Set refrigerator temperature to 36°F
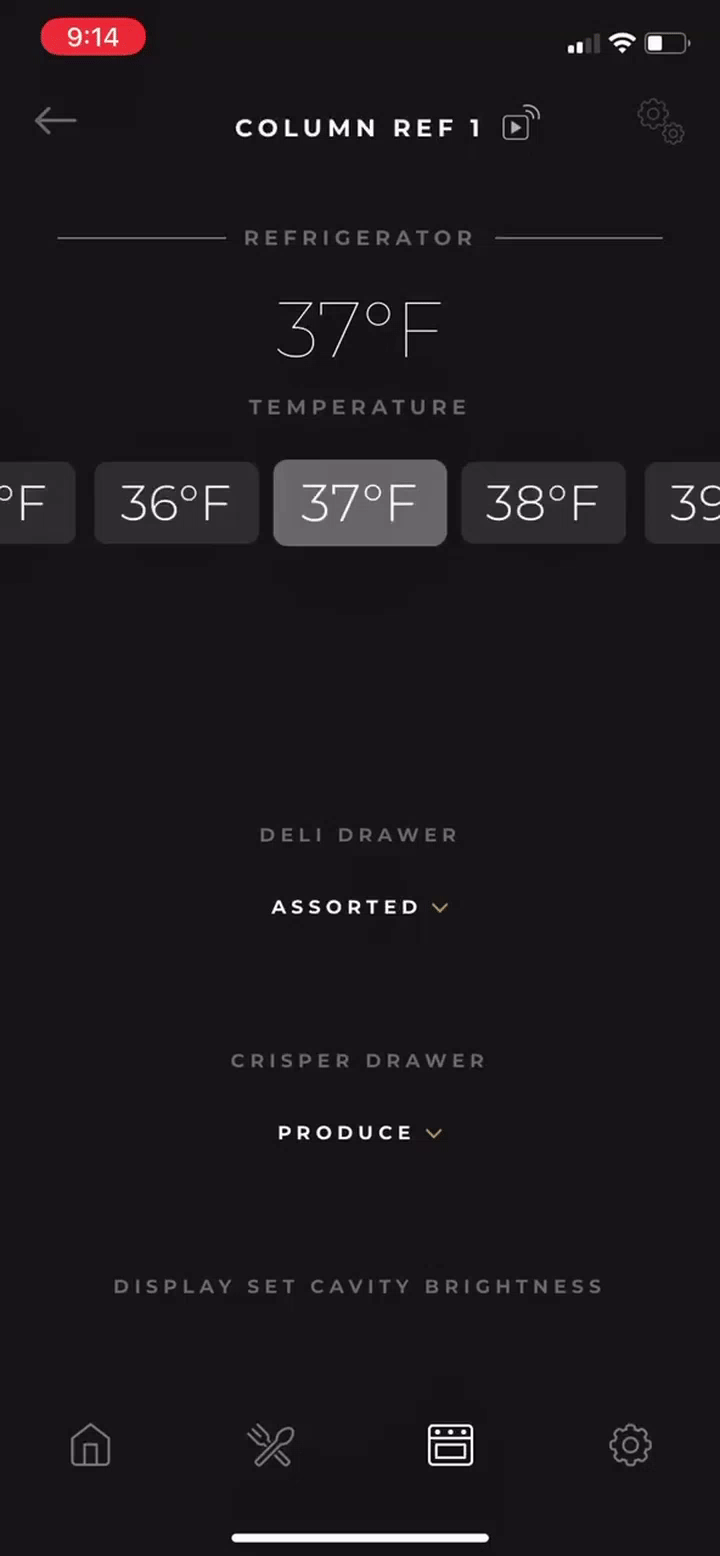The image size is (720, 1556). tap(176, 503)
